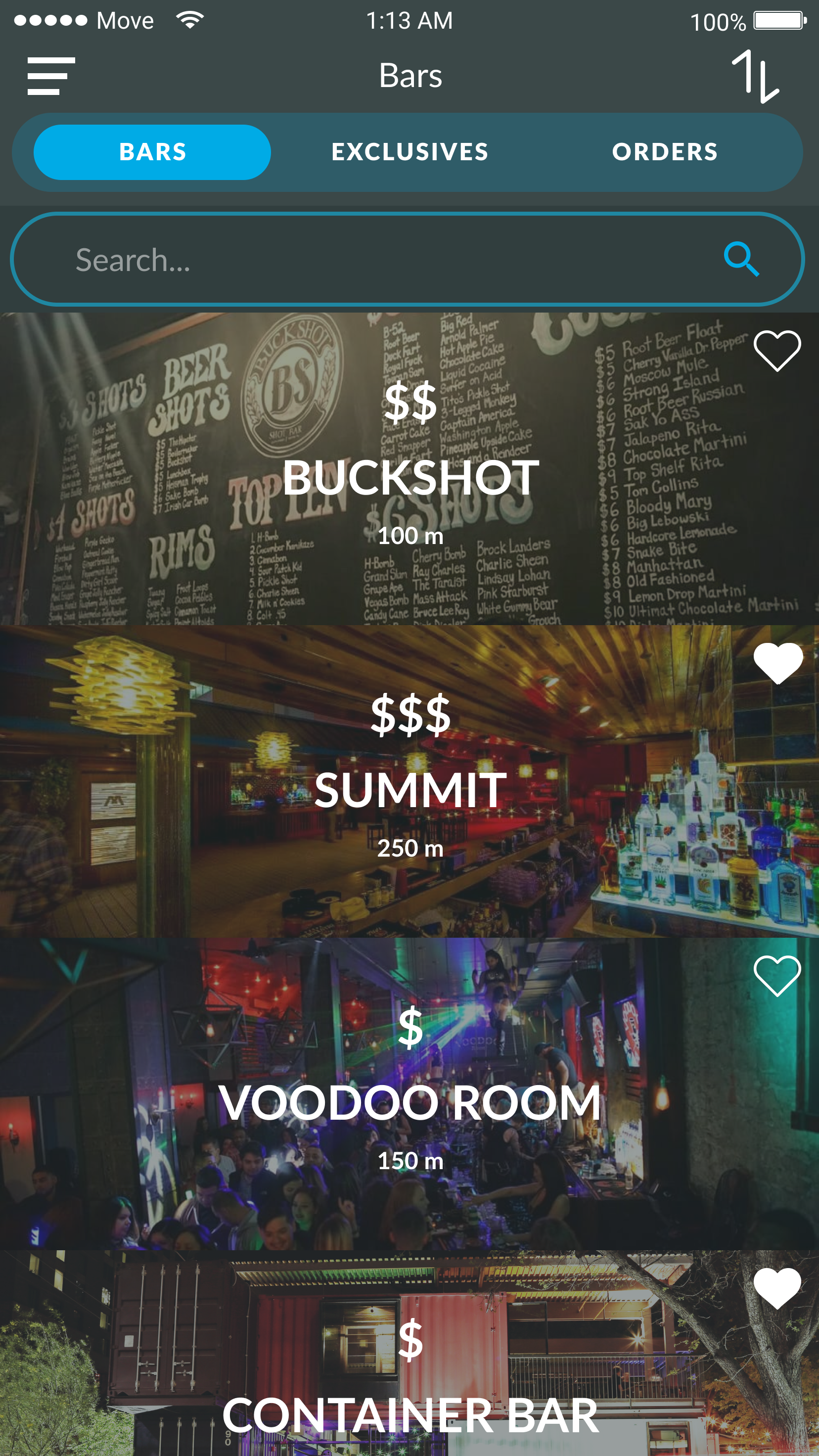Click the Wi-Fi icon in the status bar
The width and height of the screenshot is (819, 1456).
point(190,19)
